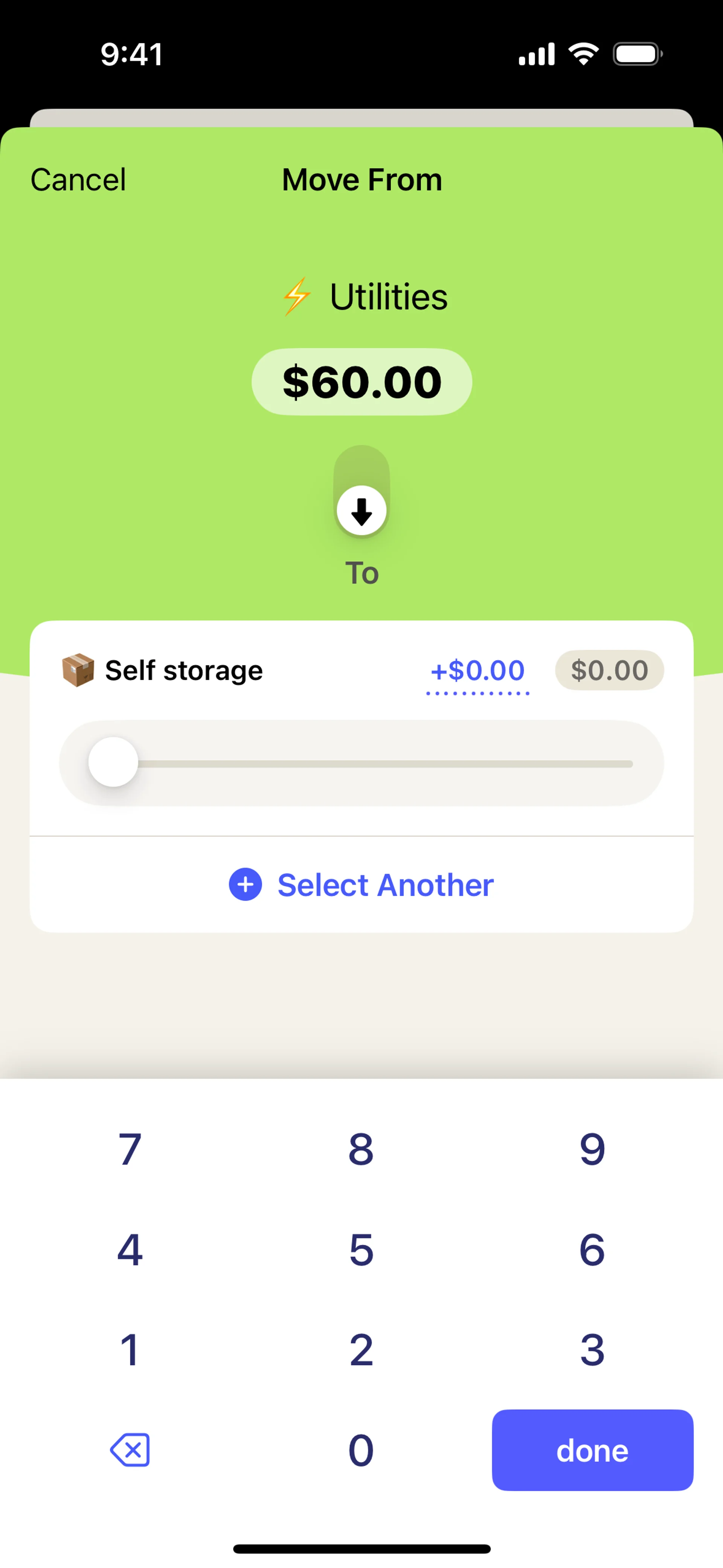Tap the 5 key
The width and height of the screenshot is (723, 1568).
361,1250
